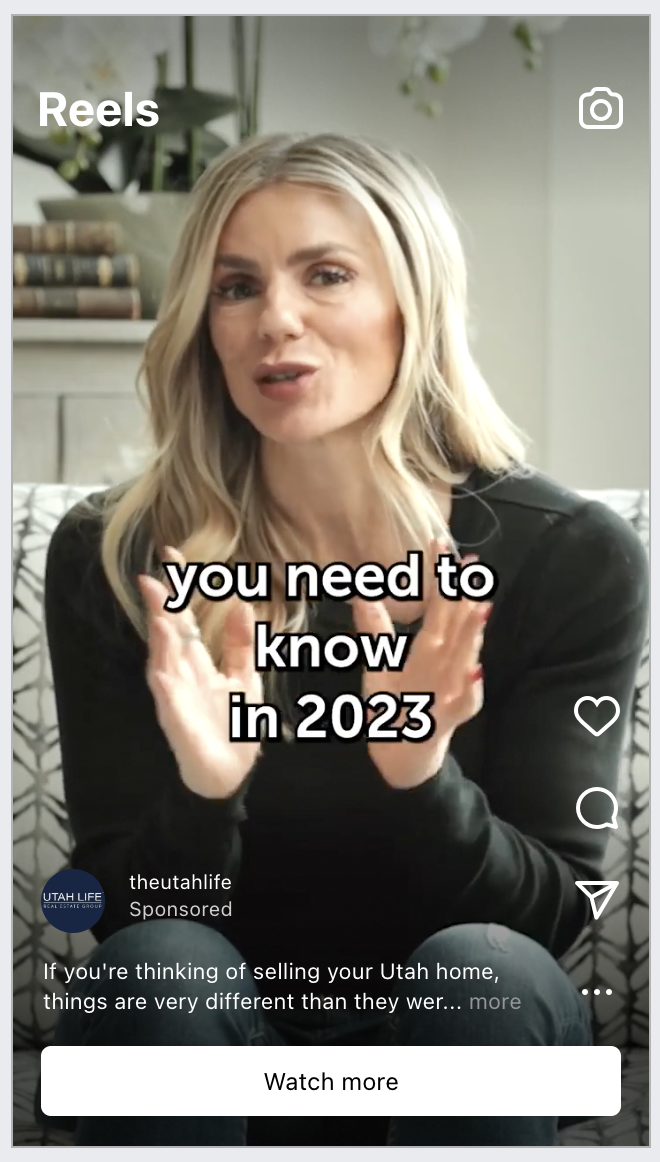Open theutahlife profile name
The height and width of the screenshot is (1162, 660).
180,882
